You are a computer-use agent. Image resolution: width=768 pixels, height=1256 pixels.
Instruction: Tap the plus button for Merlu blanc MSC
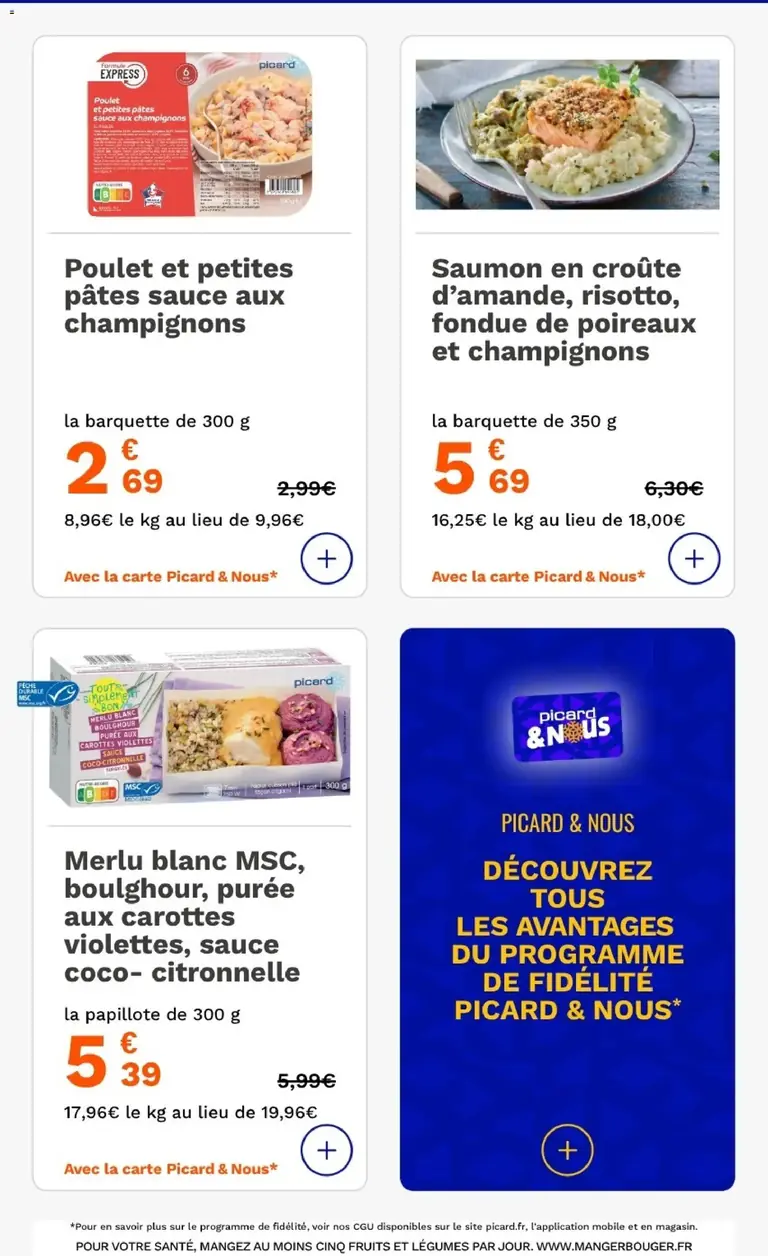pyautogui.click(x=326, y=1150)
